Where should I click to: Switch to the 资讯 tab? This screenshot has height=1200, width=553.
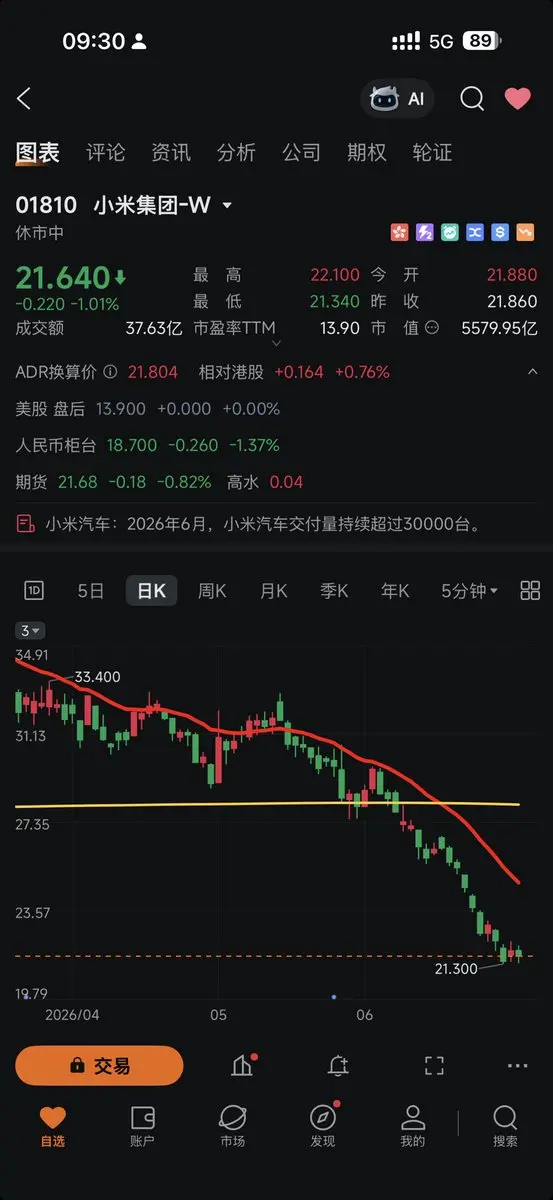click(171, 152)
